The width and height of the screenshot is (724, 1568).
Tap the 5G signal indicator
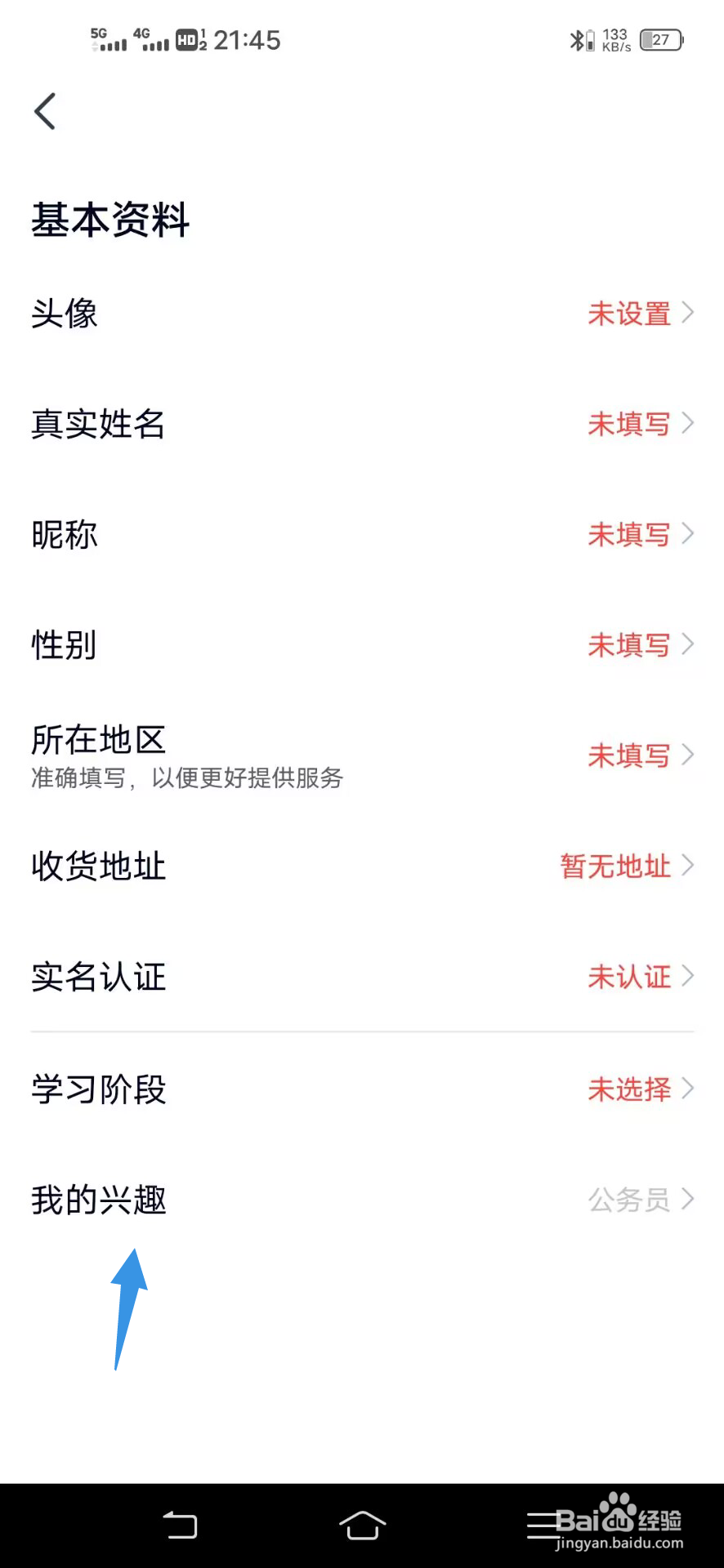106,38
